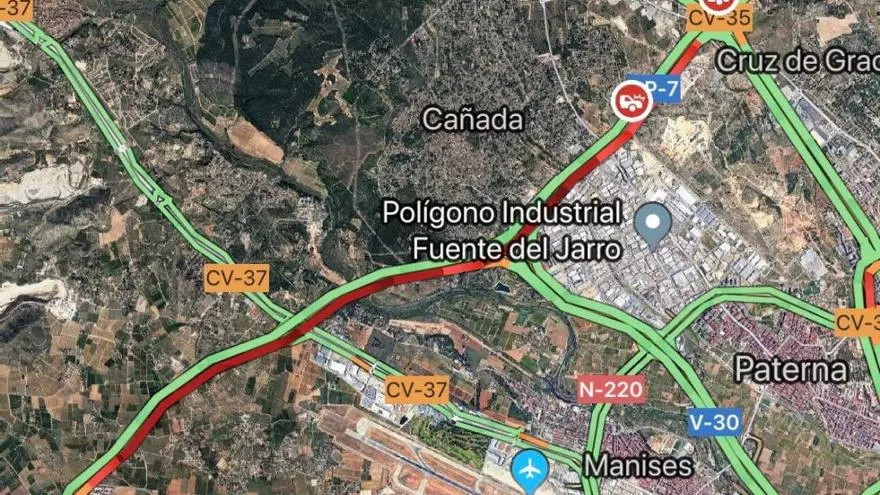Image resolution: width=880 pixels, height=495 pixels.
Task: Tap the airport marker near Manises
Action: tap(530, 467)
